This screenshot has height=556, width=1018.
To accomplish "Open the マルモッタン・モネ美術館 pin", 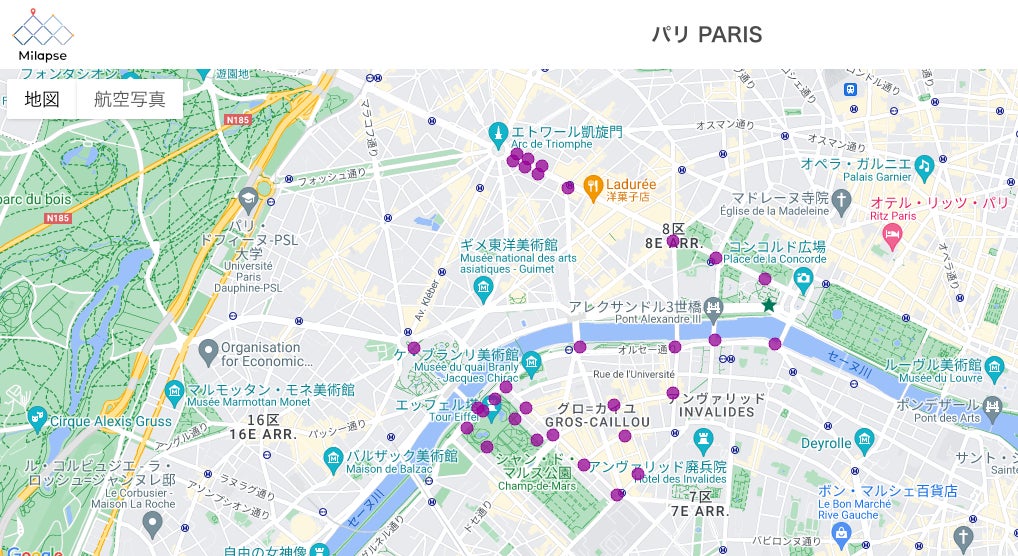I will (x=174, y=389).
